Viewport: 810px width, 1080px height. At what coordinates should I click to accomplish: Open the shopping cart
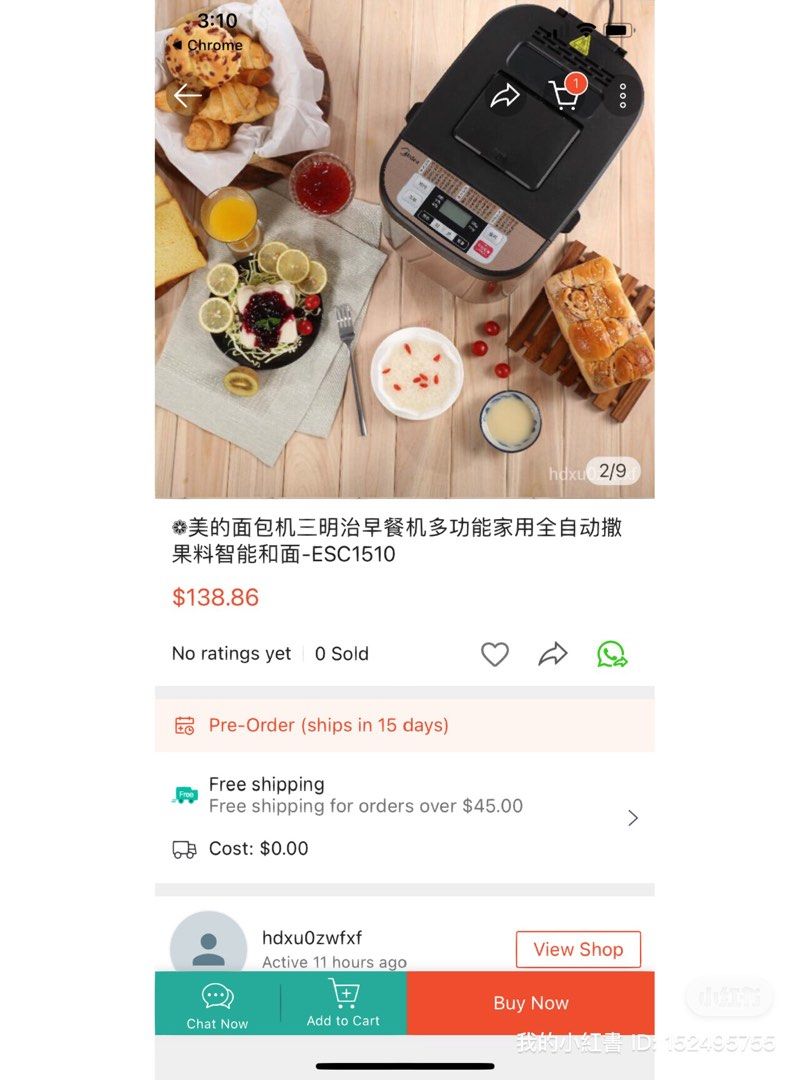tap(565, 95)
